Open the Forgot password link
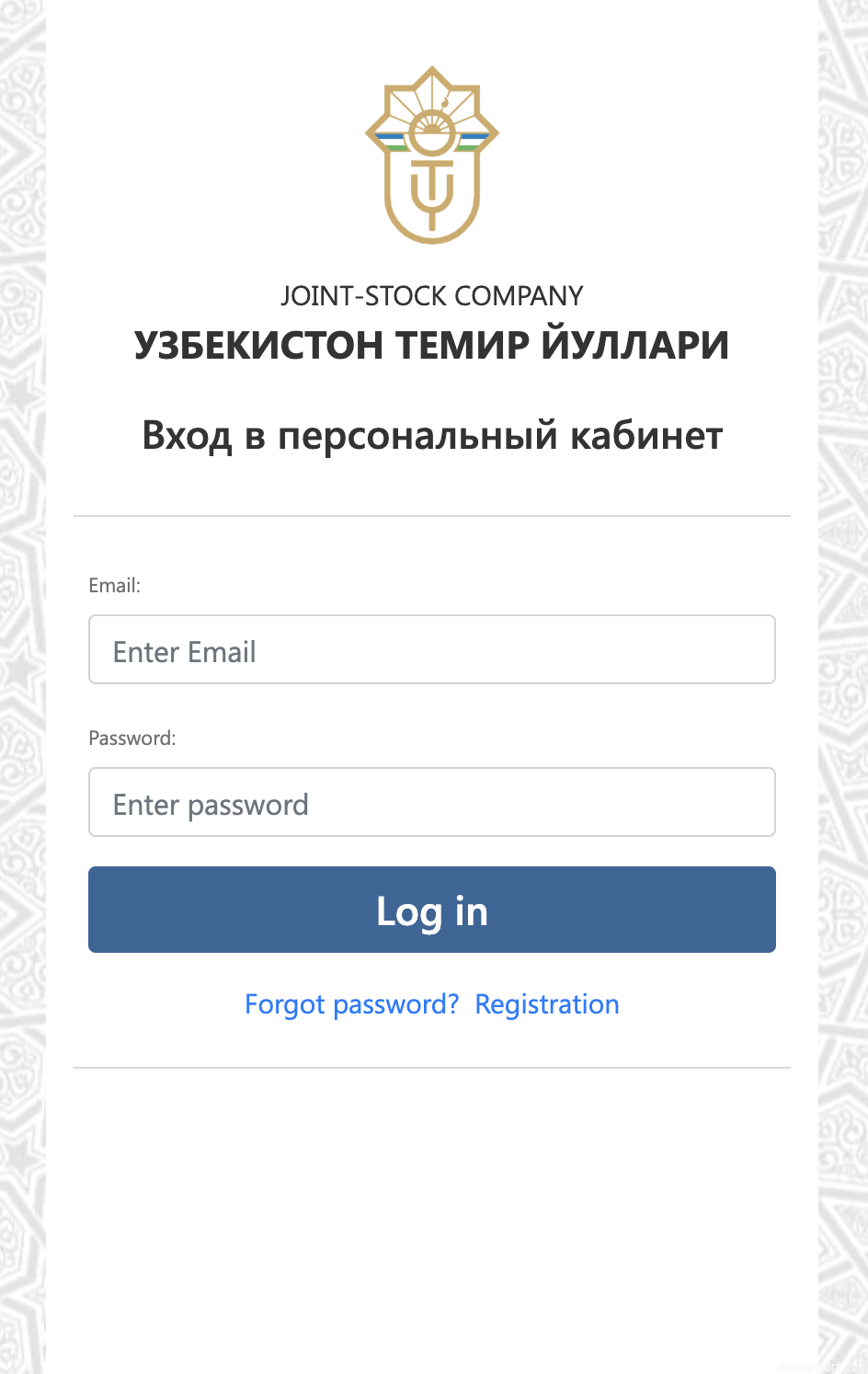Screen dimensions: 868x1374 click(351, 1004)
